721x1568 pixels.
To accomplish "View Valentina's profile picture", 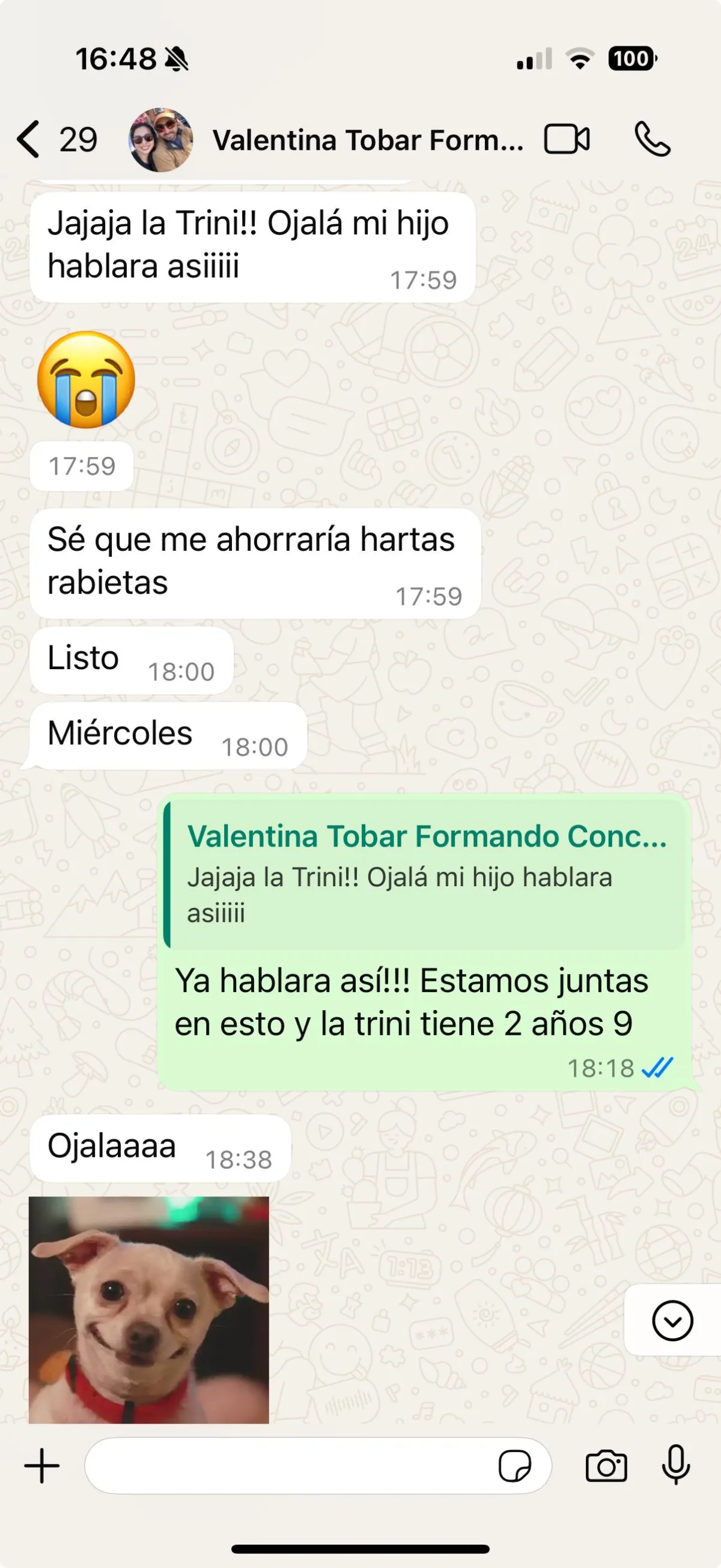I will coord(161,140).
